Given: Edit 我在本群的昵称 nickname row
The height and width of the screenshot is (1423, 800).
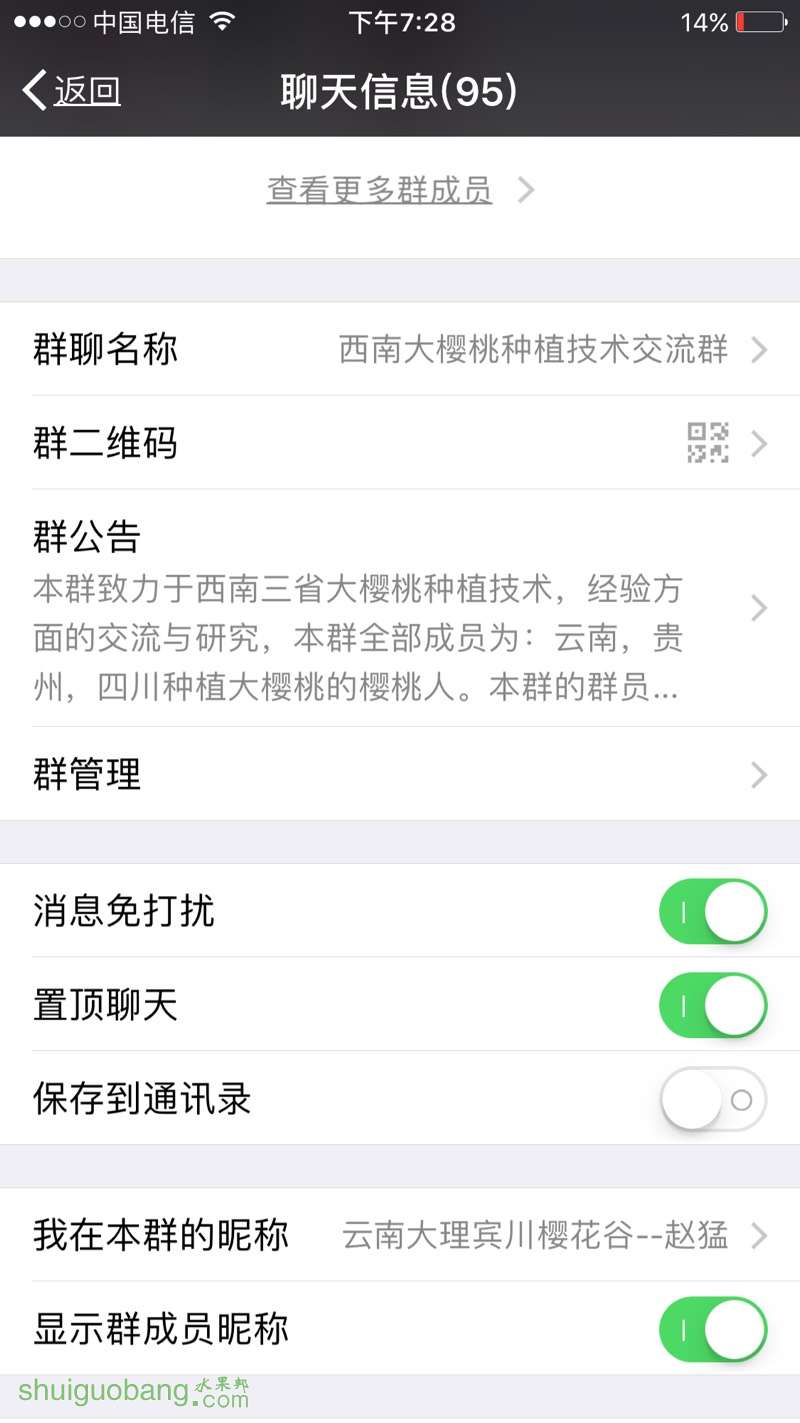Looking at the screenshot, I should point(400,1236).
